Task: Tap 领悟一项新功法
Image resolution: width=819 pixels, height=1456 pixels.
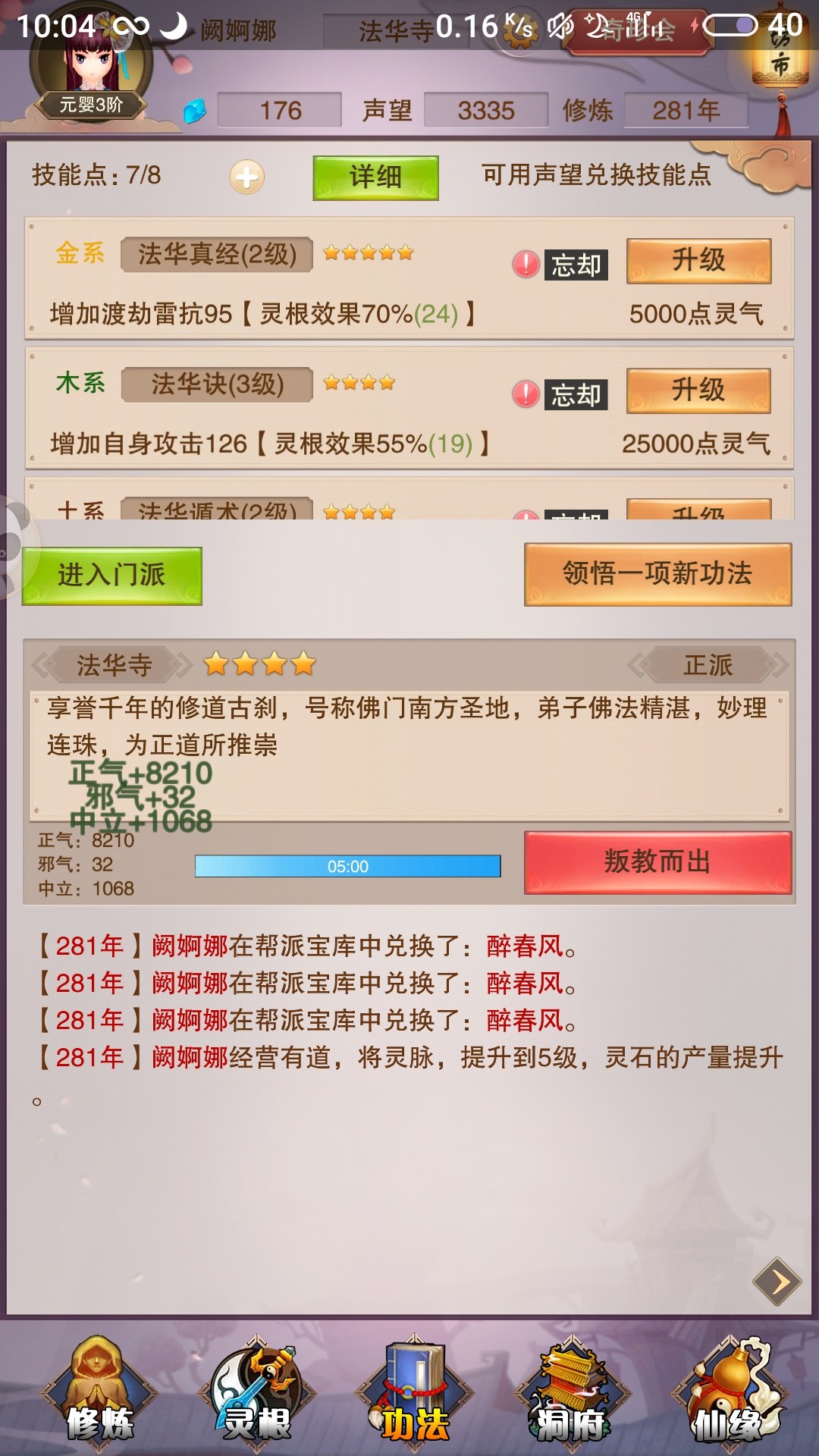Action: (657, 574)
